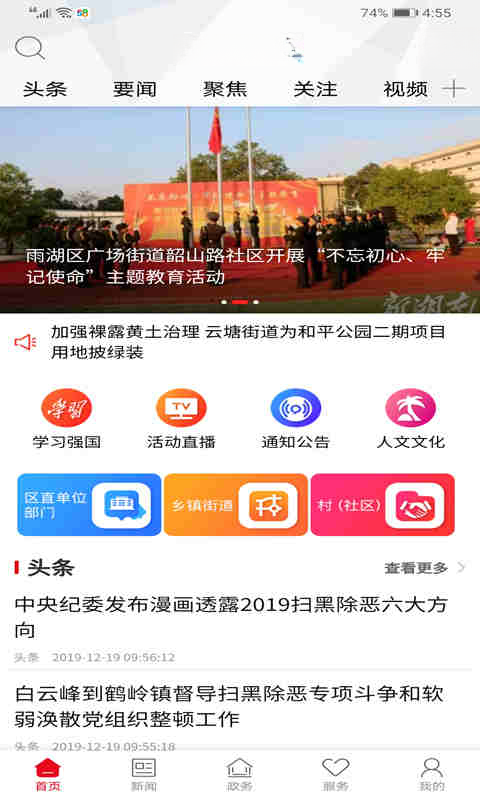Open the 雨湖区广场街道 banner story
Image resolution: width=480 pixels, height=800 pixels.
pyautogui.click(x=240, y=210)
